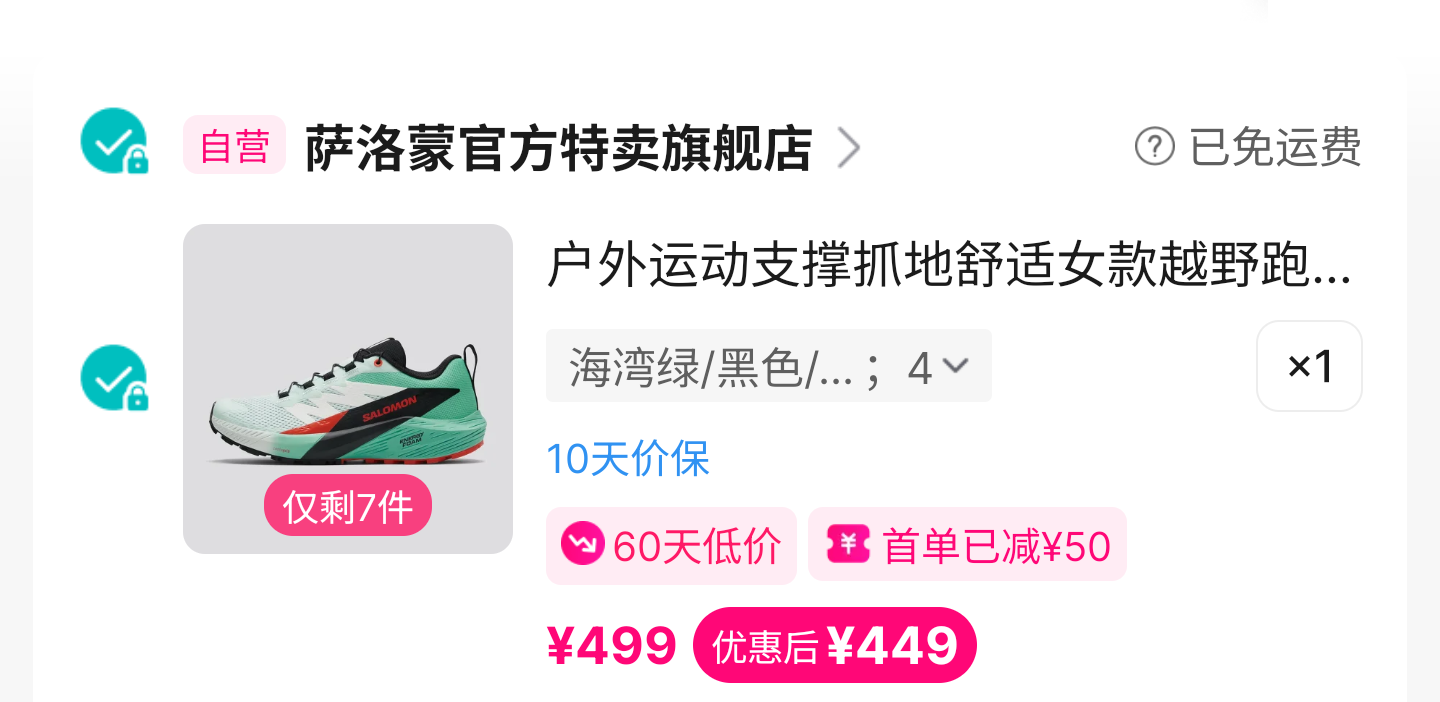Image resolution: width=1440 pixels, height=702 pixels.
Task: View 10天价保 price protection details
Action: (x=628, y=459)
